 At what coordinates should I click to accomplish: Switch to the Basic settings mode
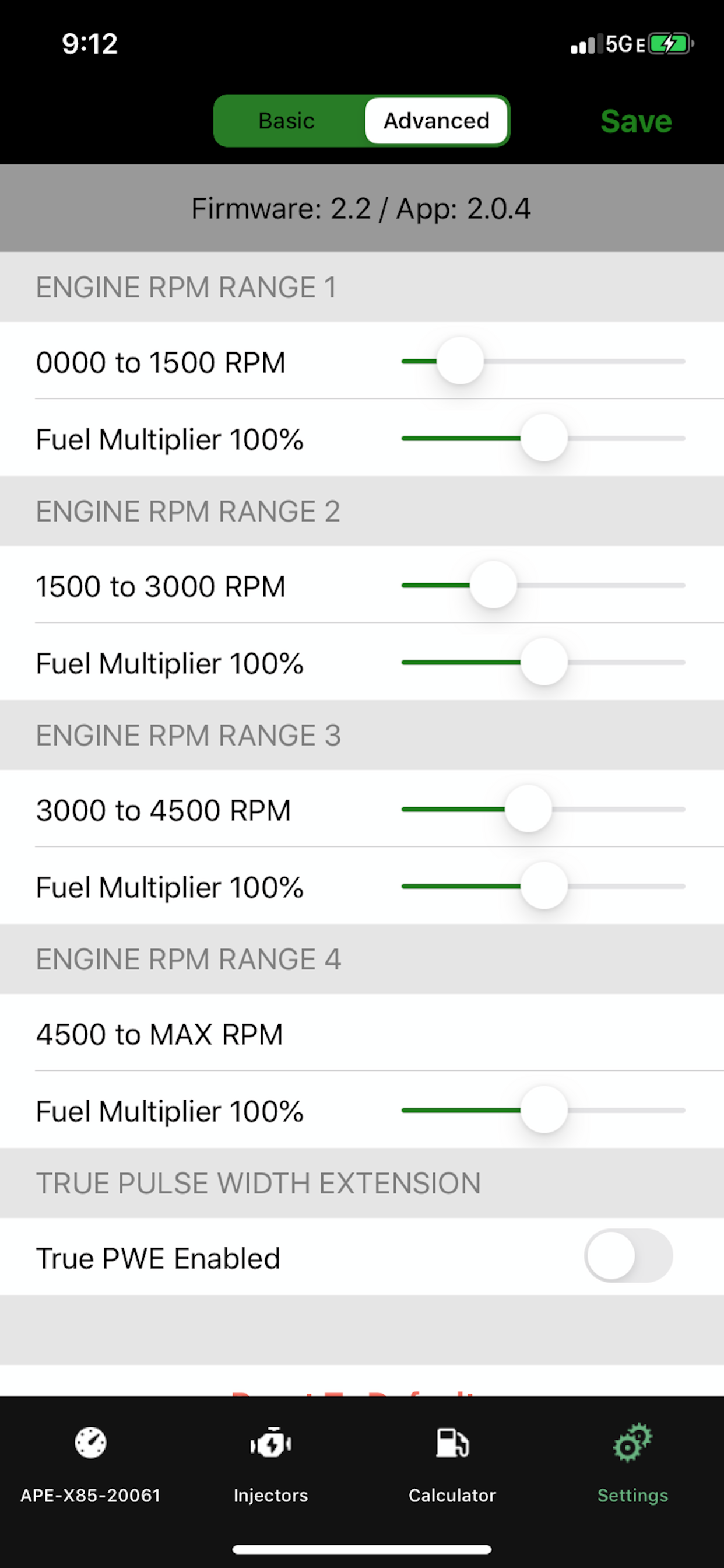(x=289, y=121)
